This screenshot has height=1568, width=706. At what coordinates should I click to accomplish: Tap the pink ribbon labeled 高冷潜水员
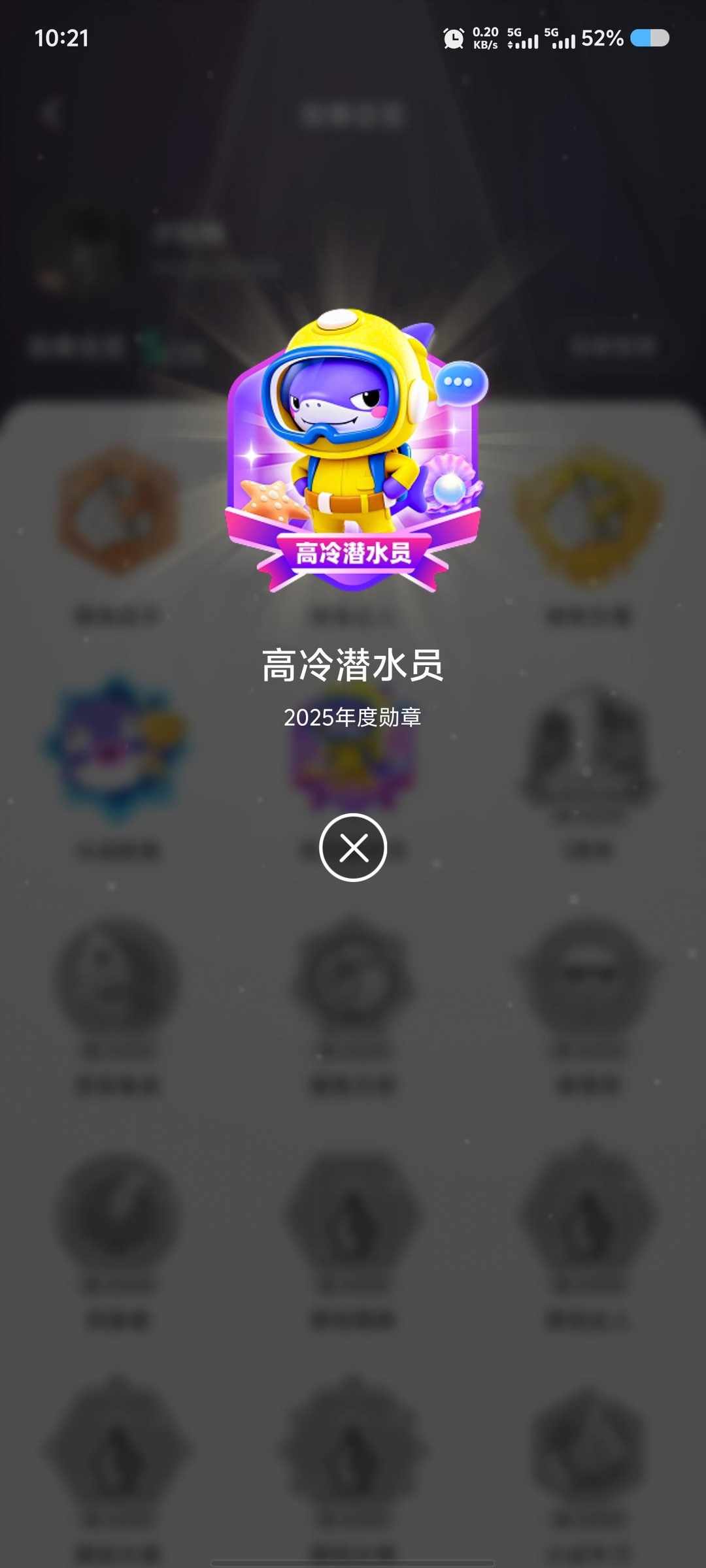[x=353, y=552]
